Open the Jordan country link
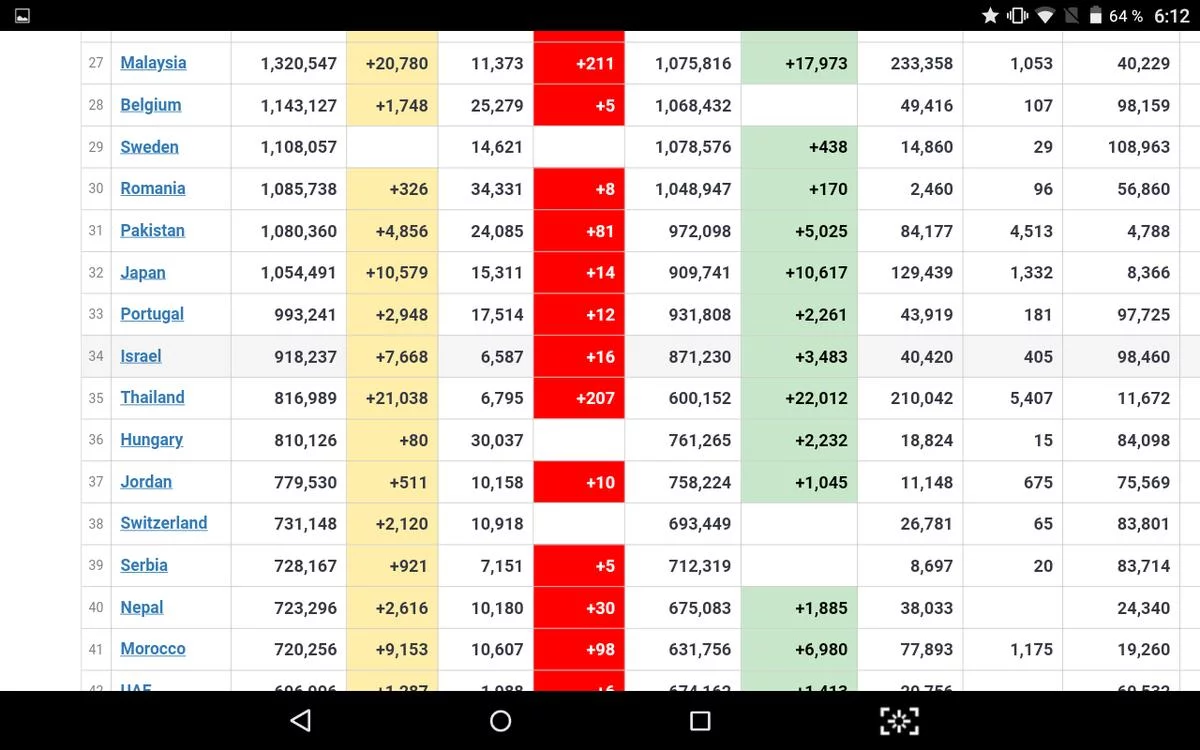Image resolution: width=1200 pixels, height=750 pixels. [x=146, y=481]
